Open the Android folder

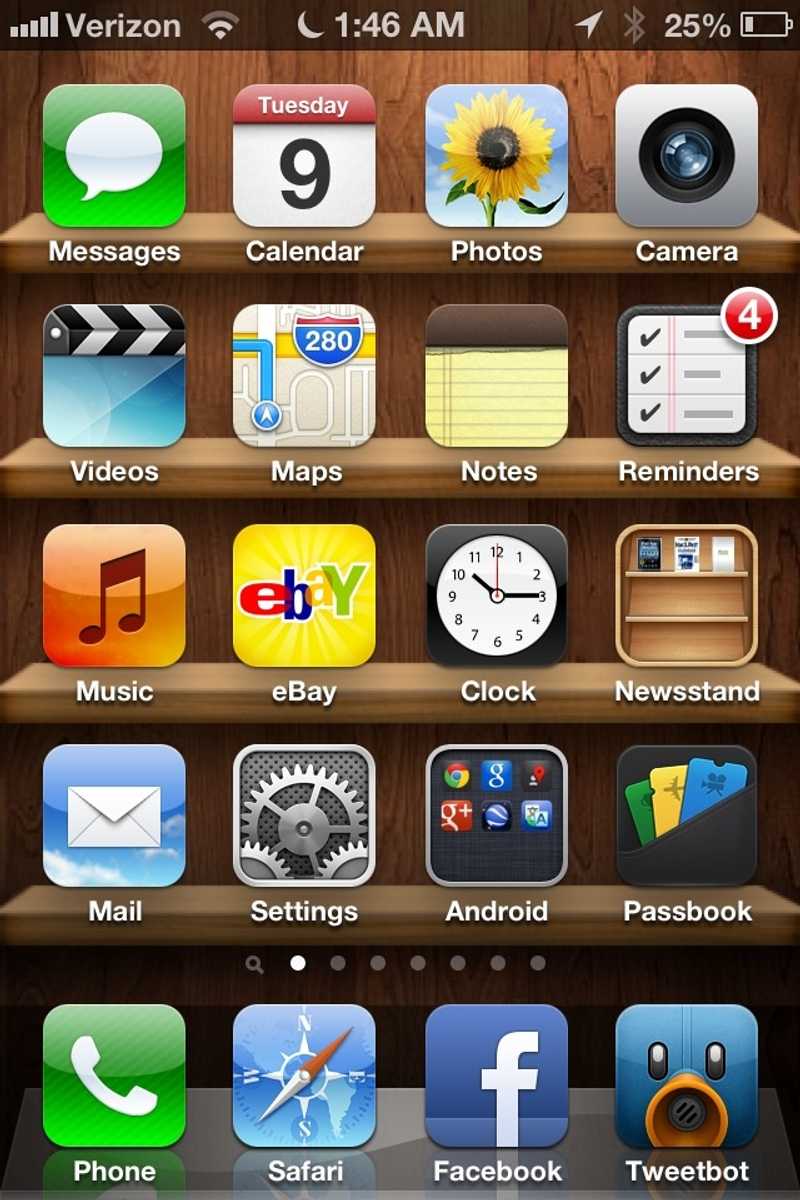(496, 816)
